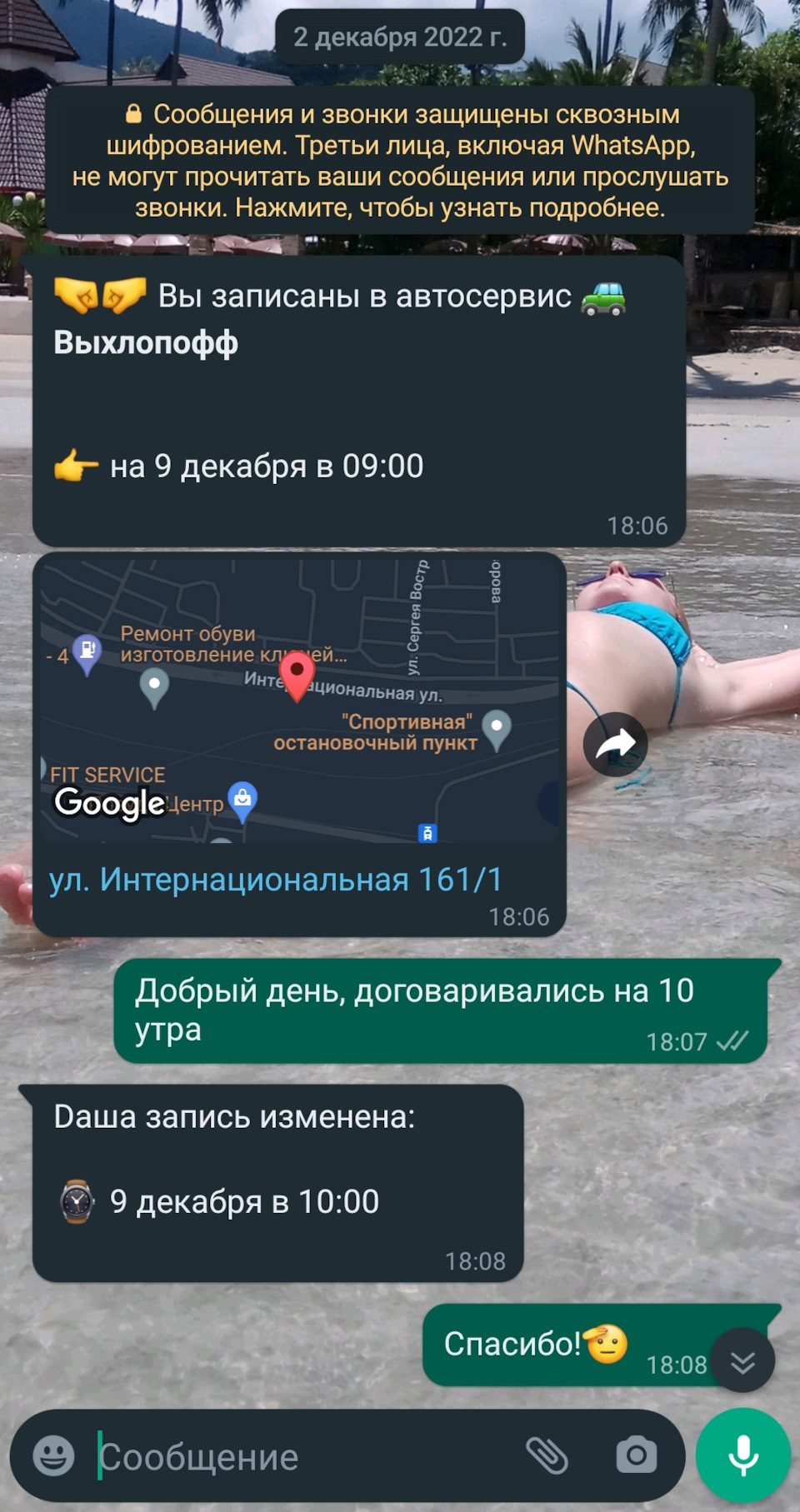Tap the ул. Интернациональная 161/1 address link
Viewport: 800px width, 1512px height.
[x=276, y=880]
